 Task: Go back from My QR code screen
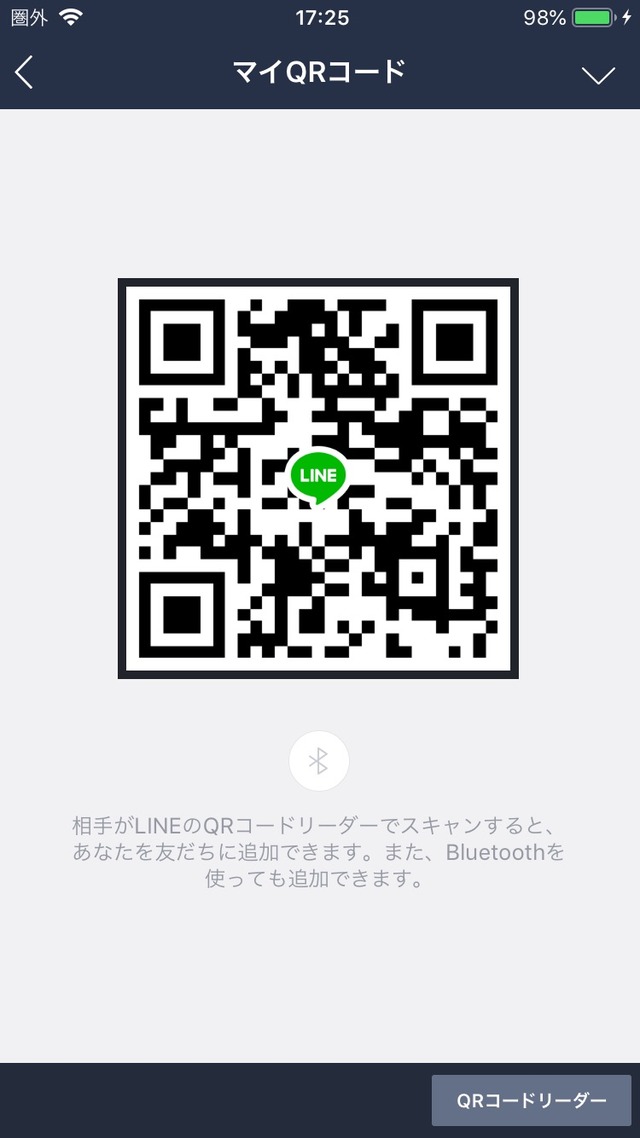click(25, 73)
